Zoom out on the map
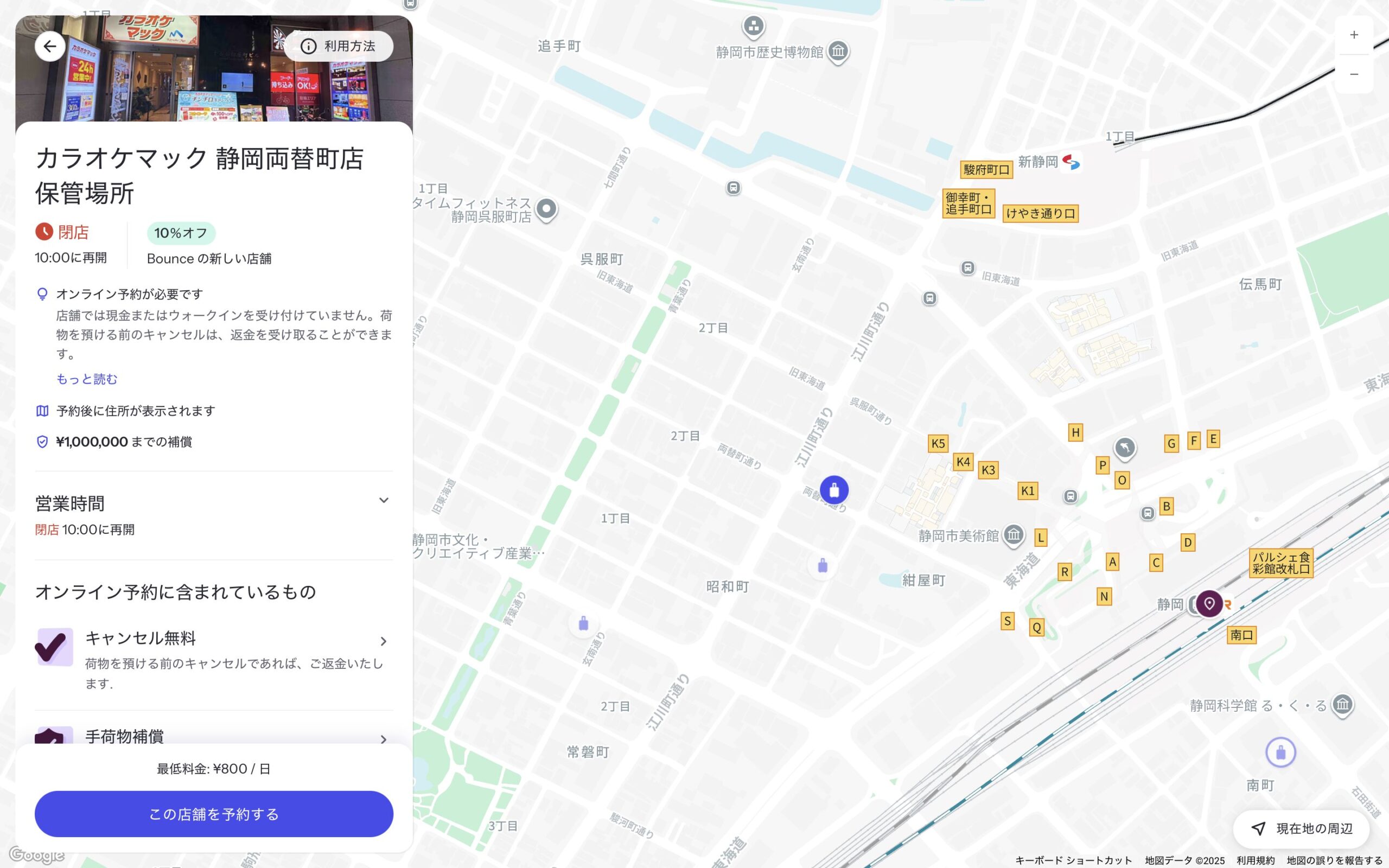 tap(1353, 74)
